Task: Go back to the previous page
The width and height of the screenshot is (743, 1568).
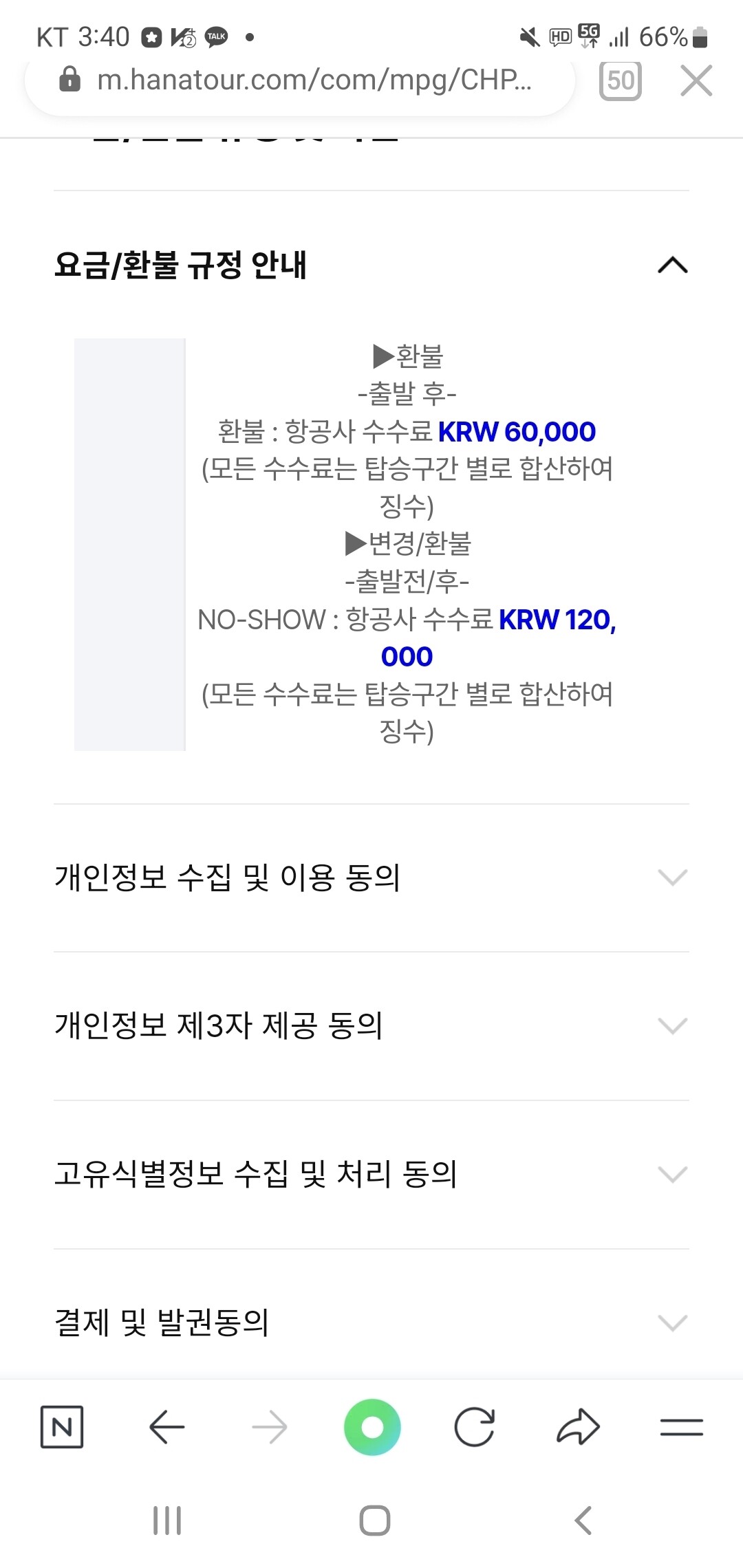Action: [x=165, y=1426]
